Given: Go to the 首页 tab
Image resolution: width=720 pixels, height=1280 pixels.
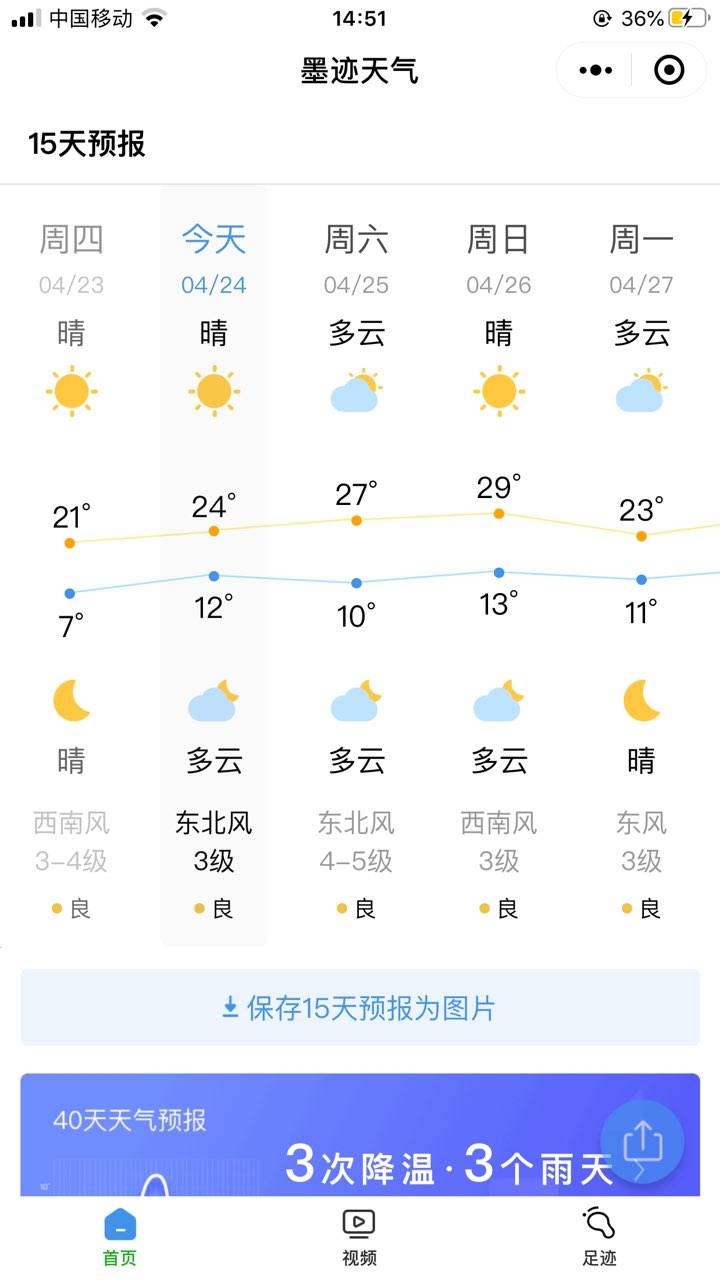Looking at the screenshot, I should pos(120,1237).
